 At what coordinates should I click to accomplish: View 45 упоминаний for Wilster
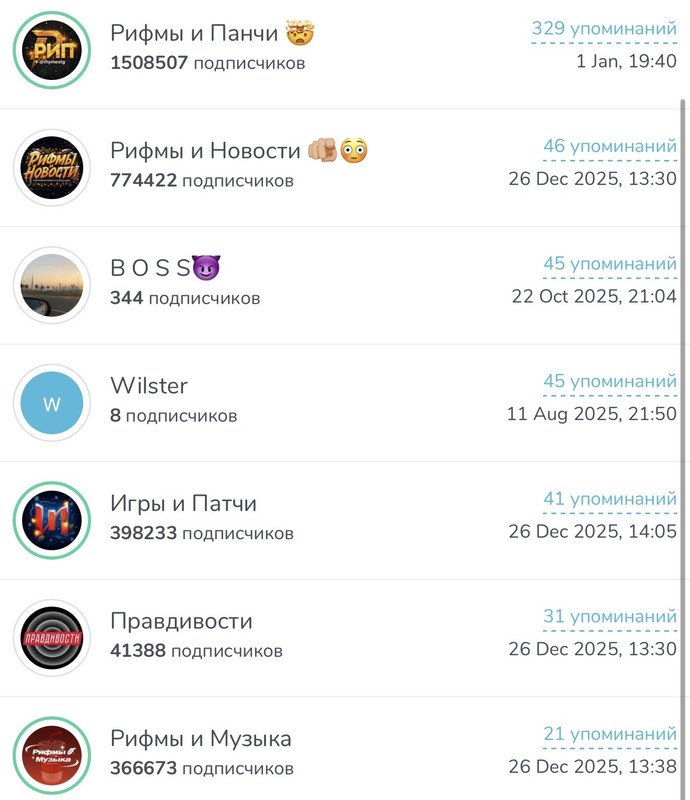609,382
